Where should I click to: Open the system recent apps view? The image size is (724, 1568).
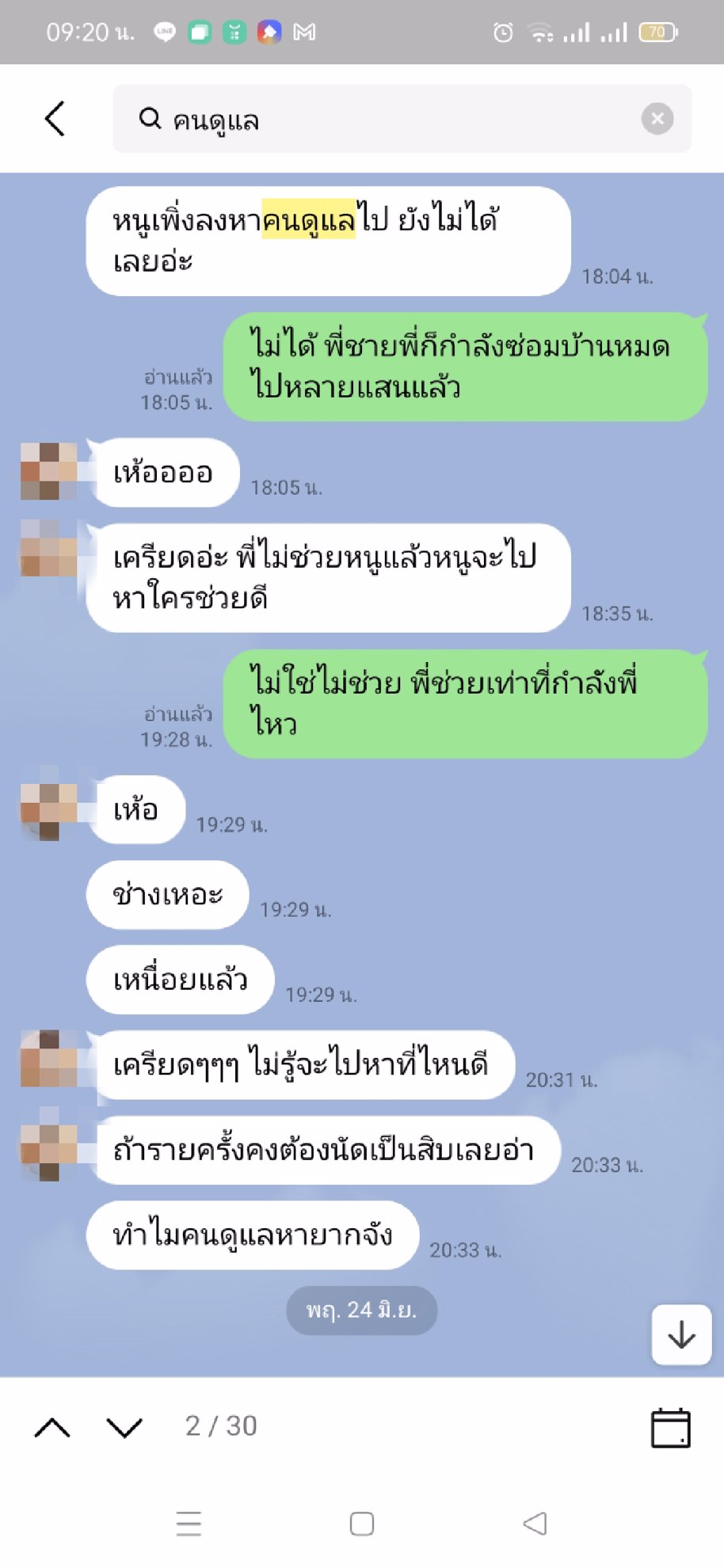189,1523
